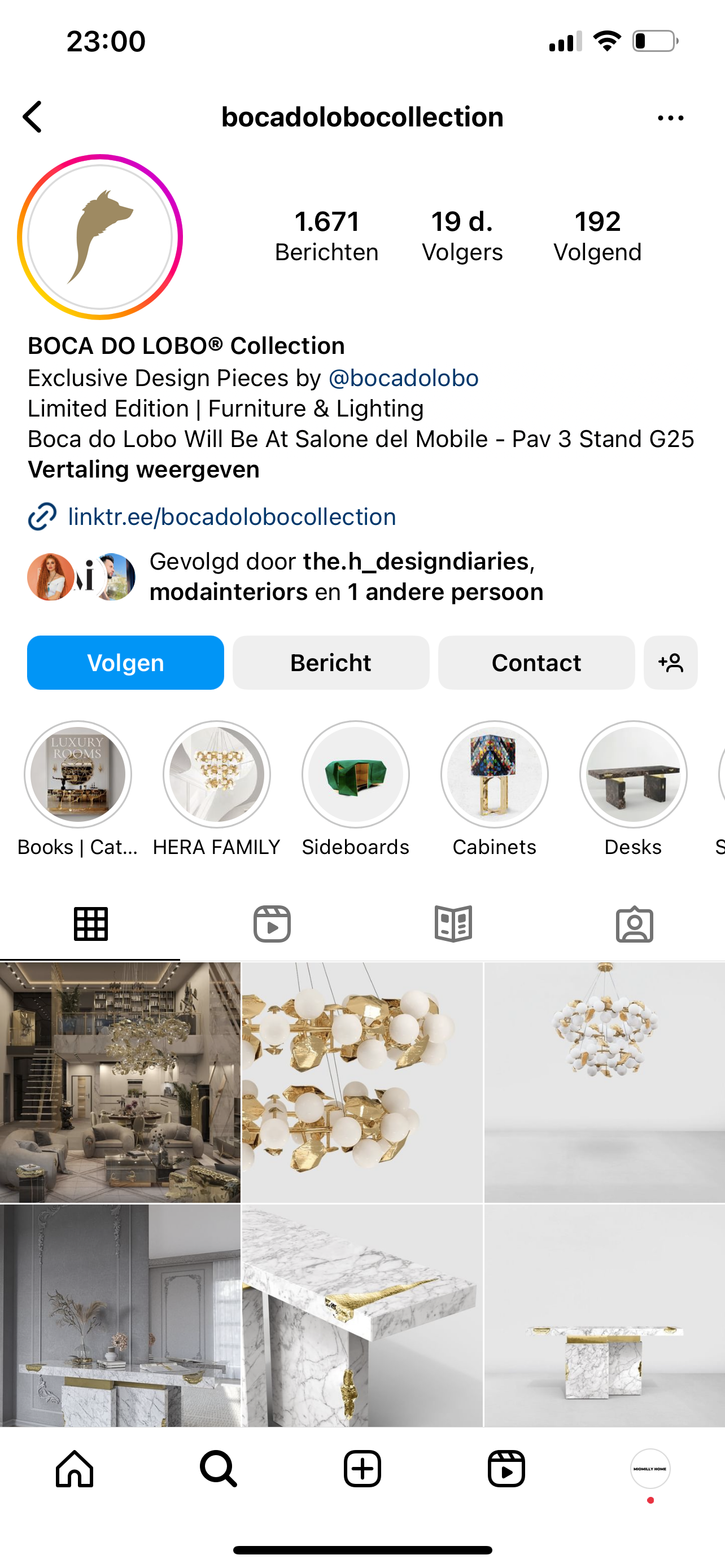Screen dimensions: 725x1568
Task: Open the three-dot options menu
Action: pos(670,118)
